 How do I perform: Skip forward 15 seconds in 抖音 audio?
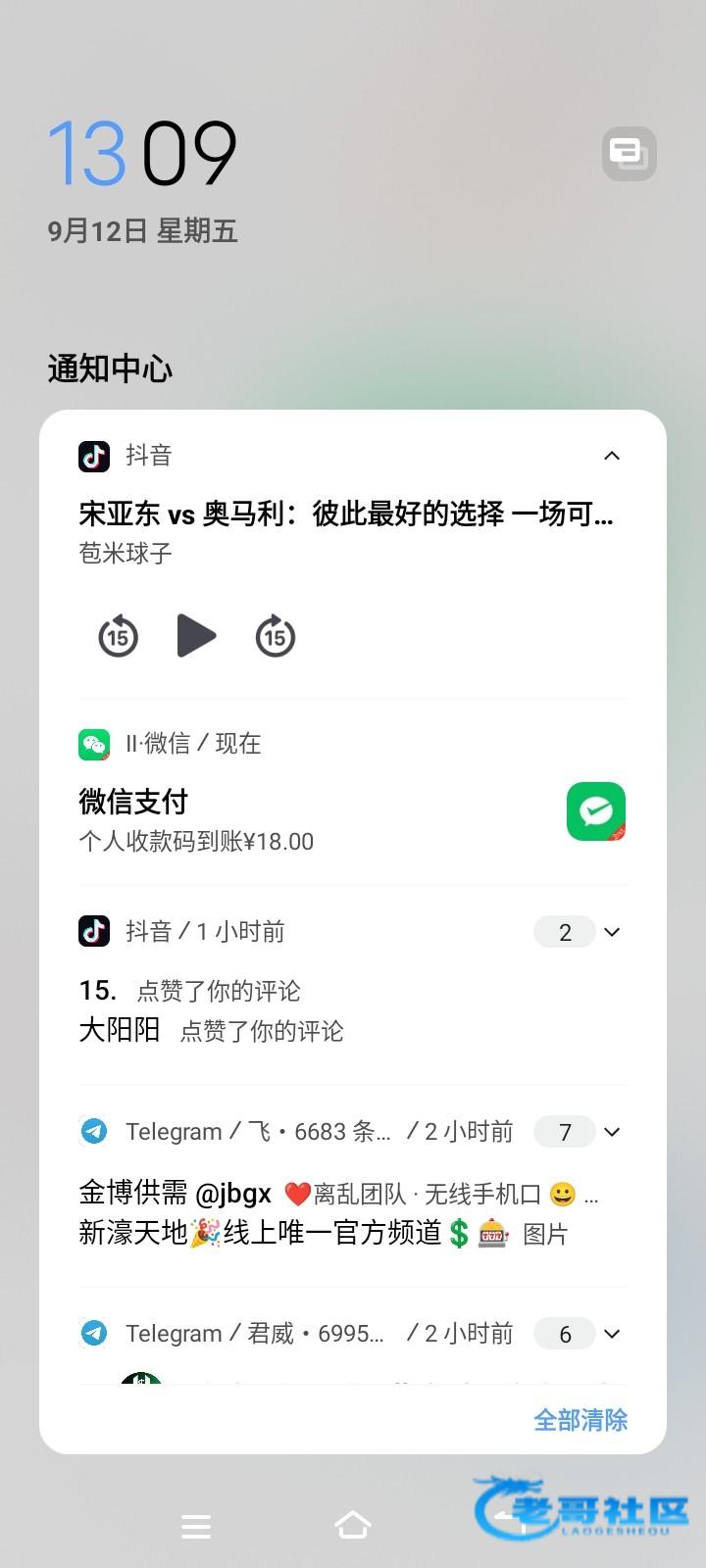(x=276, y=637)
